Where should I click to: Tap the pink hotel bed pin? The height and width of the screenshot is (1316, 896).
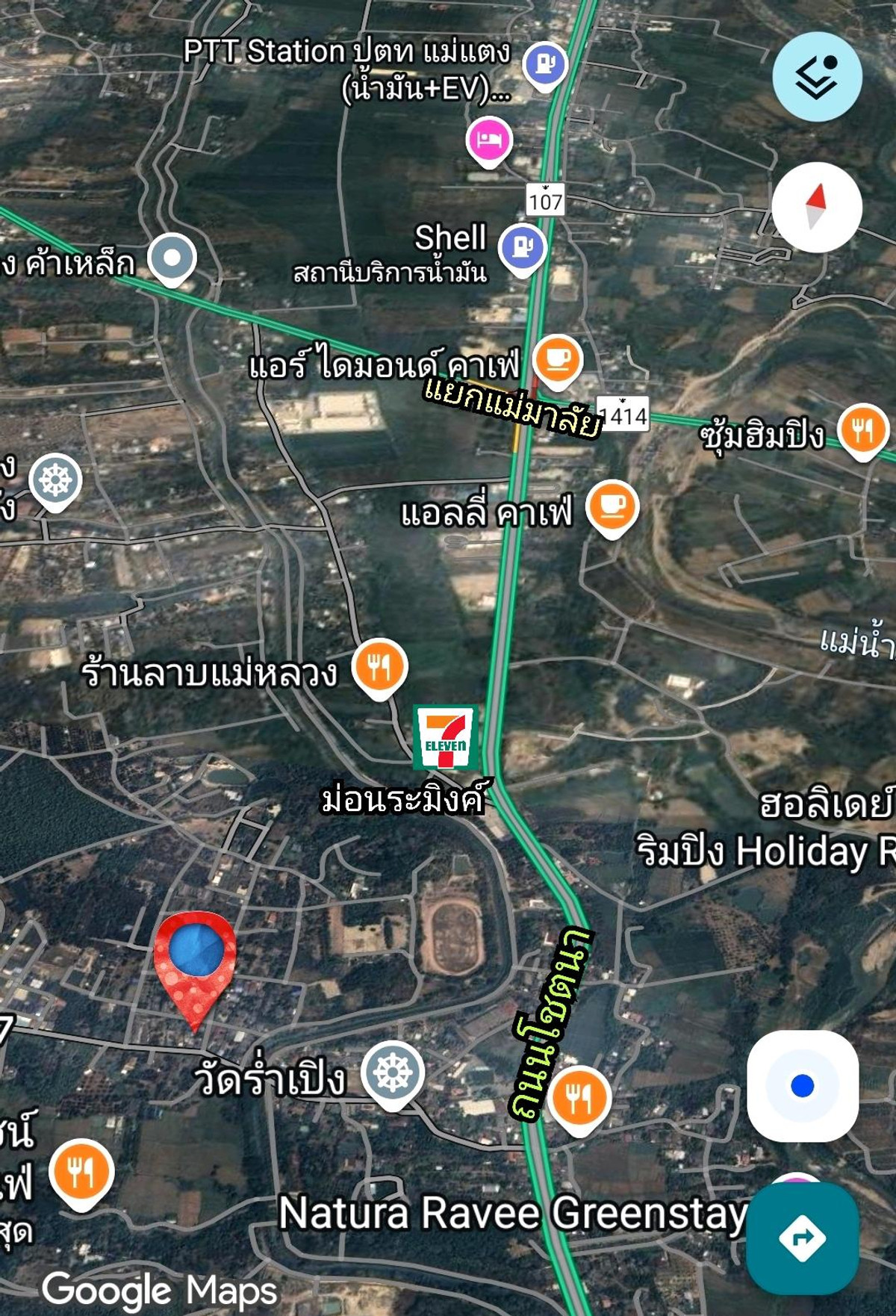point(489,140)
